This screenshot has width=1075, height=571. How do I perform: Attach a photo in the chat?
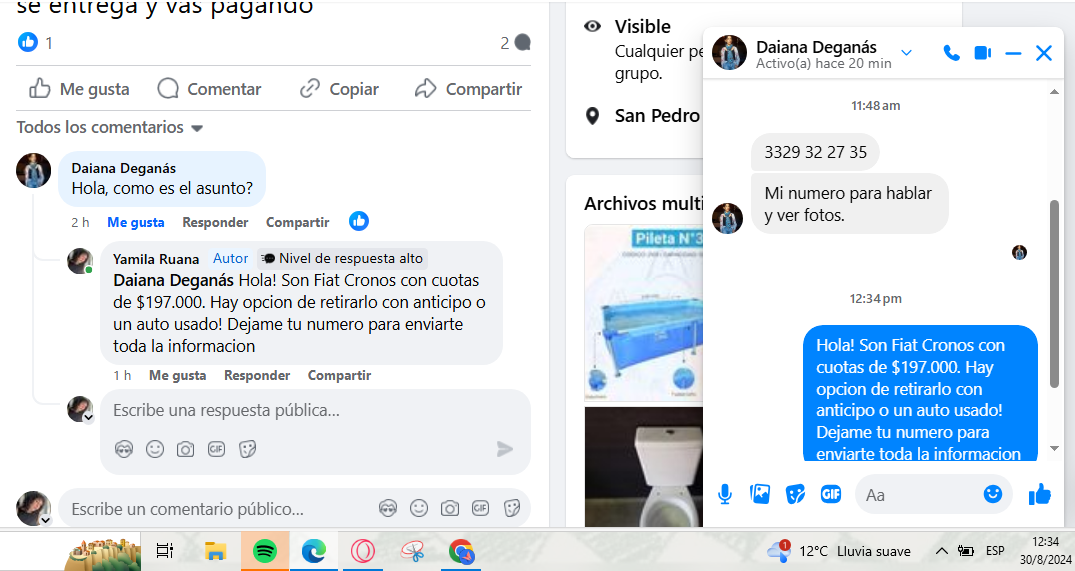click(760, 494)
